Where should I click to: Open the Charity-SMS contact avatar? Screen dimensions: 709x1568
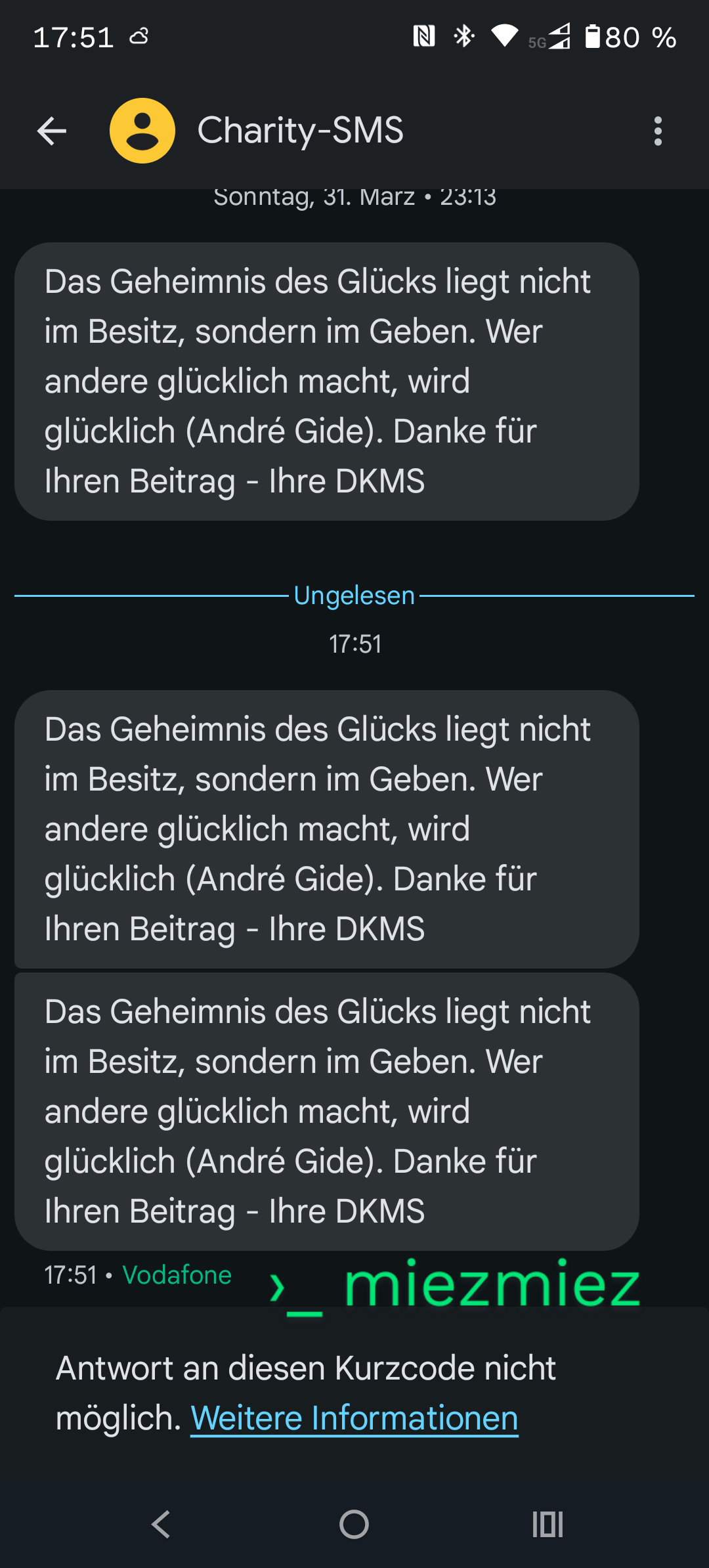pyautogui.click(x=142, y=131)
